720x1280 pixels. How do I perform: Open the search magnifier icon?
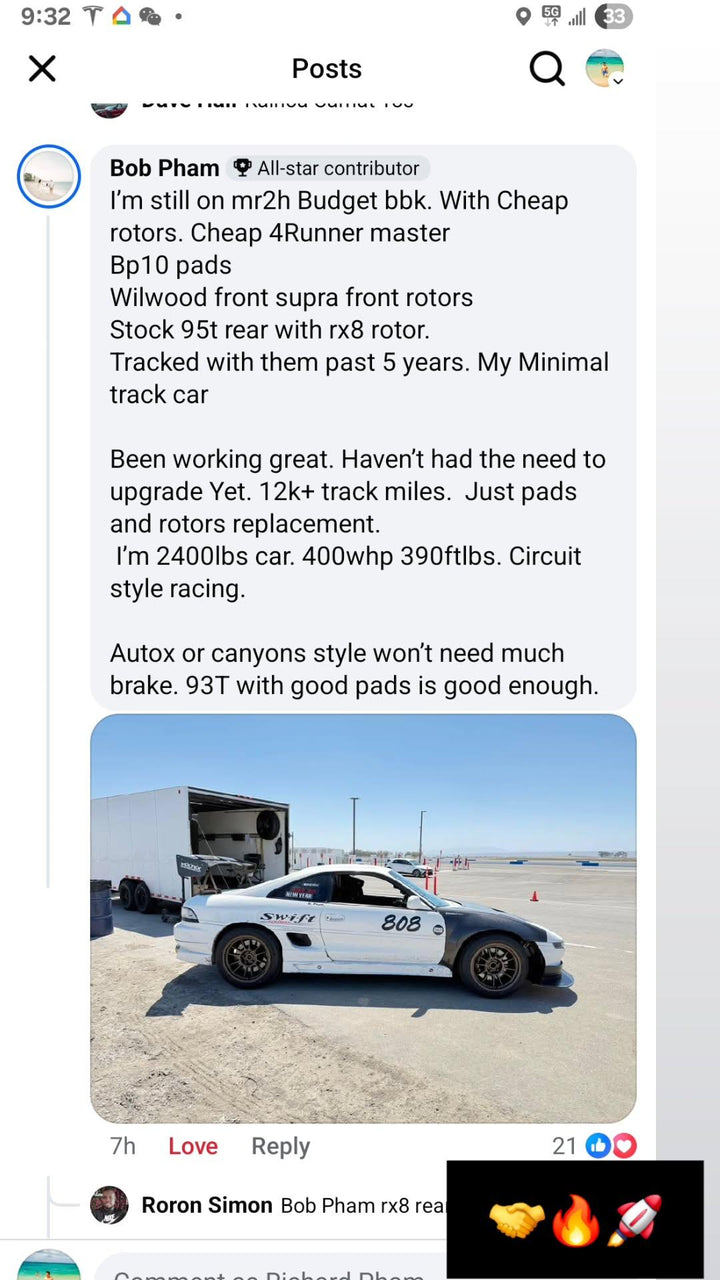coord(546,69)
